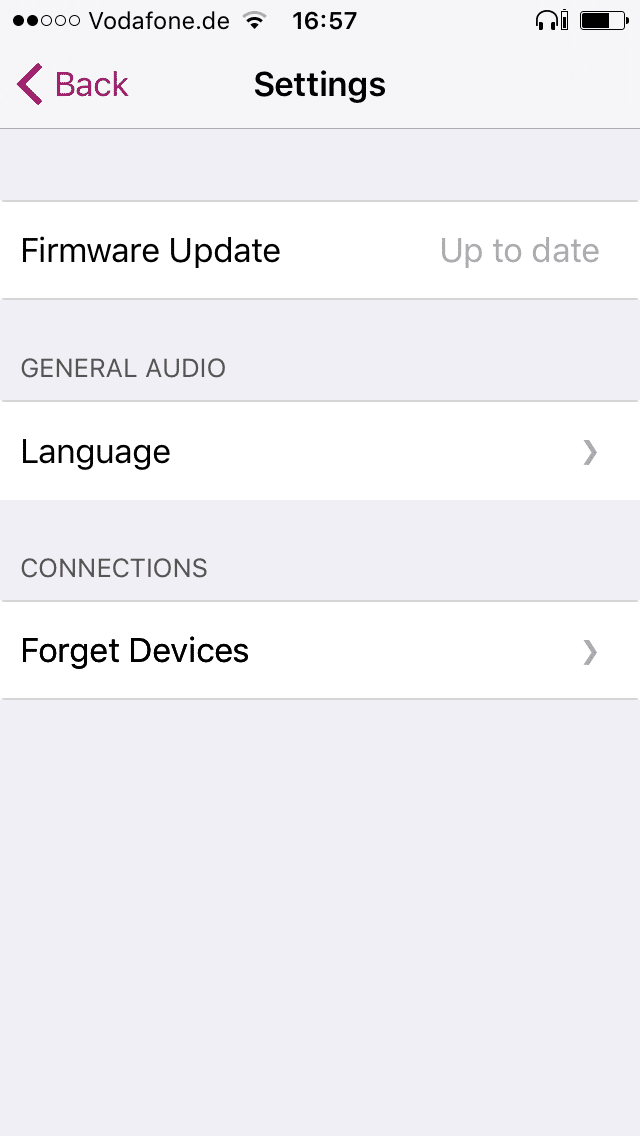The image size is (640, 1136).
Task: Open the Forget Devices option
Action: [319, 651]
